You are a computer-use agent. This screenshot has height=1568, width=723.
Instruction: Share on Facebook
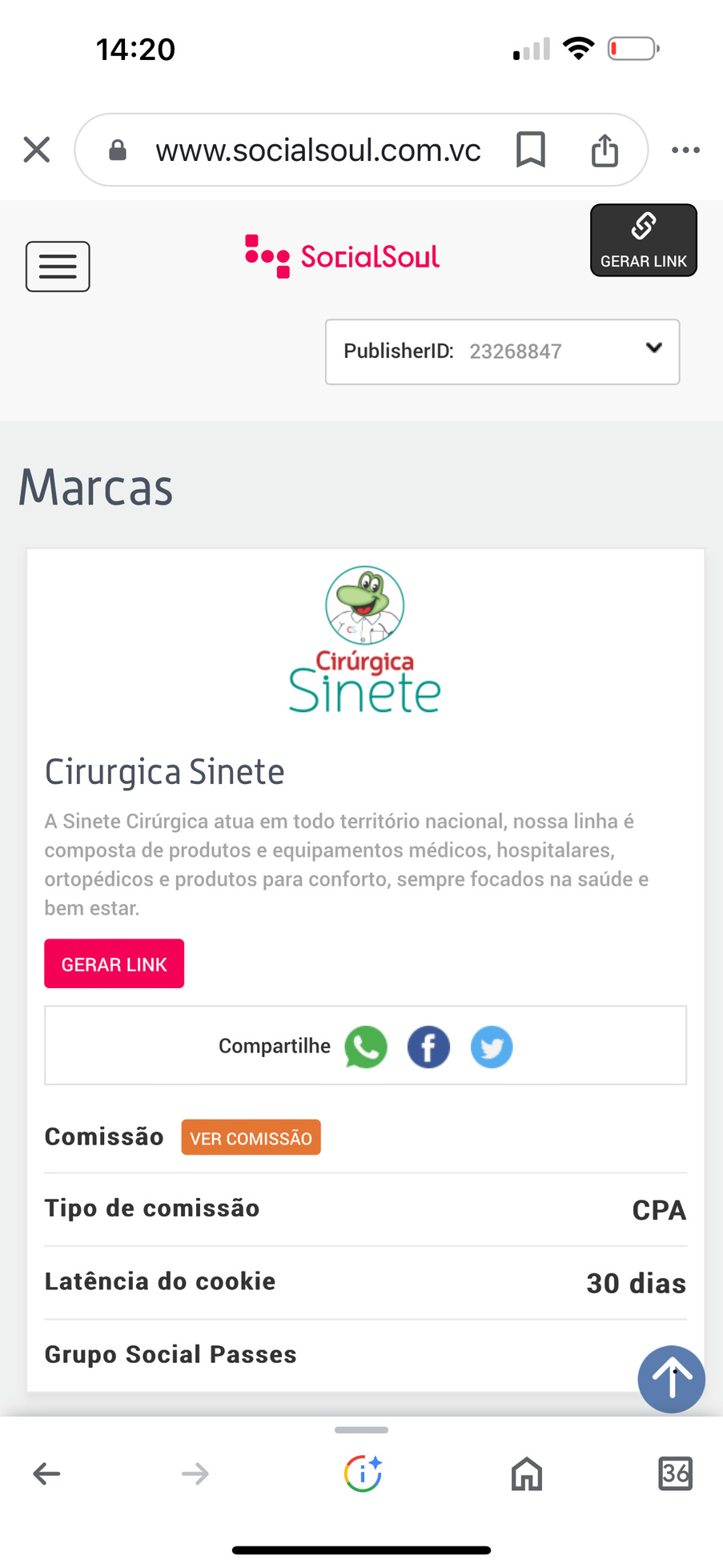428,1047
